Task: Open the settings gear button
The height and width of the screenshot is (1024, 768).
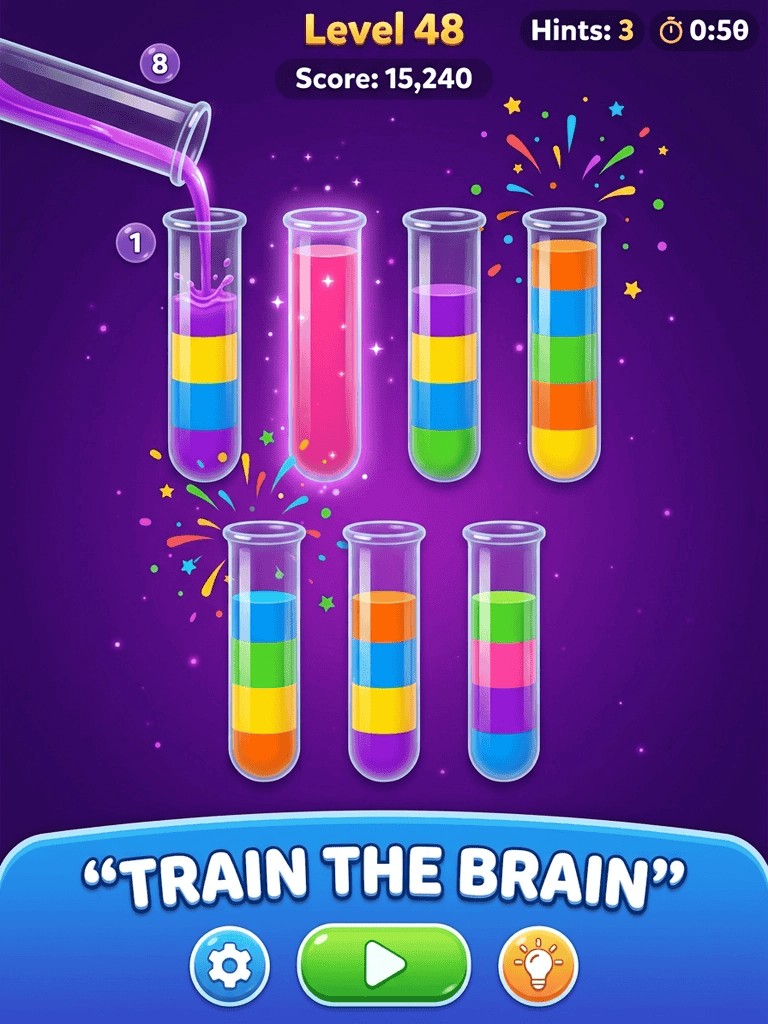Action: (x=230, y=966)
